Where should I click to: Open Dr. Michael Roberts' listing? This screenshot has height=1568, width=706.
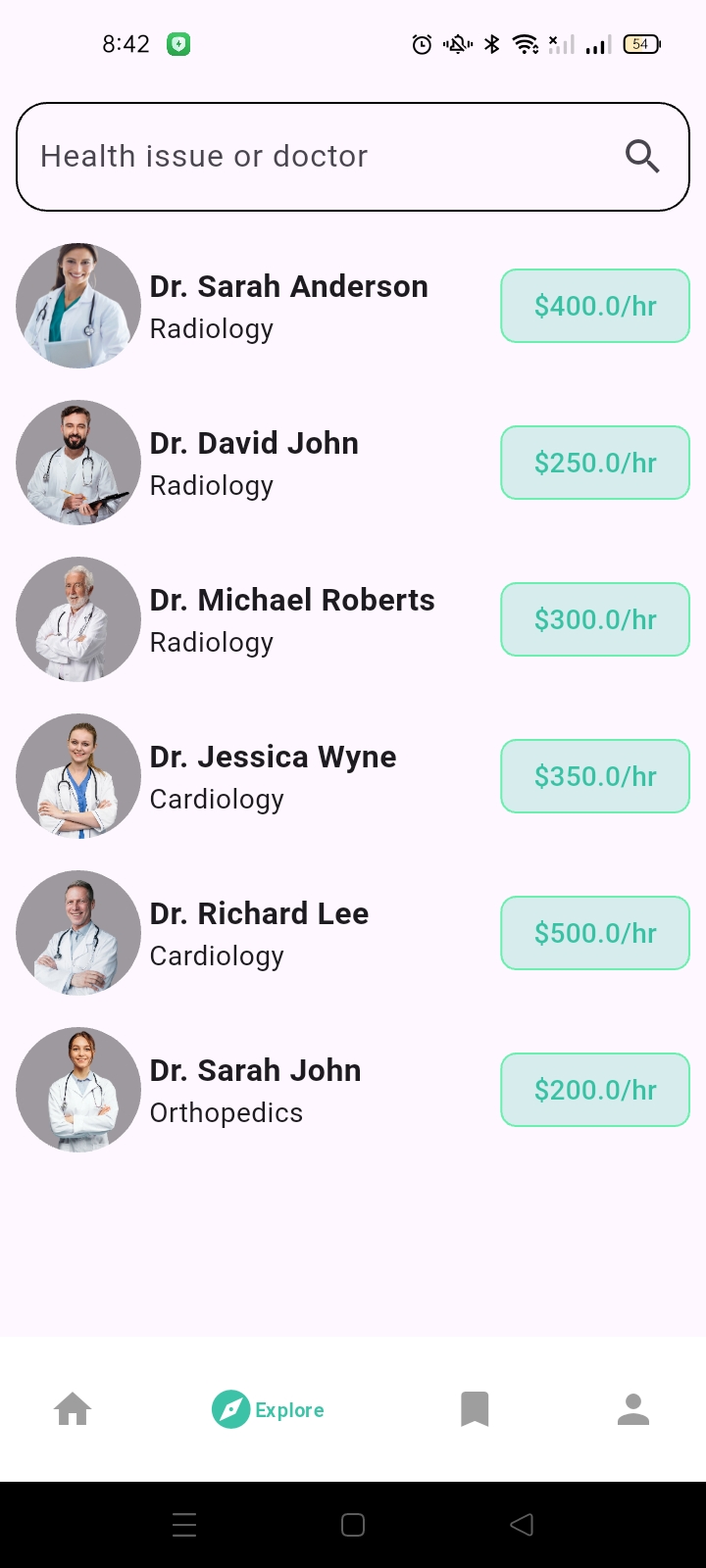click(291, 619)
